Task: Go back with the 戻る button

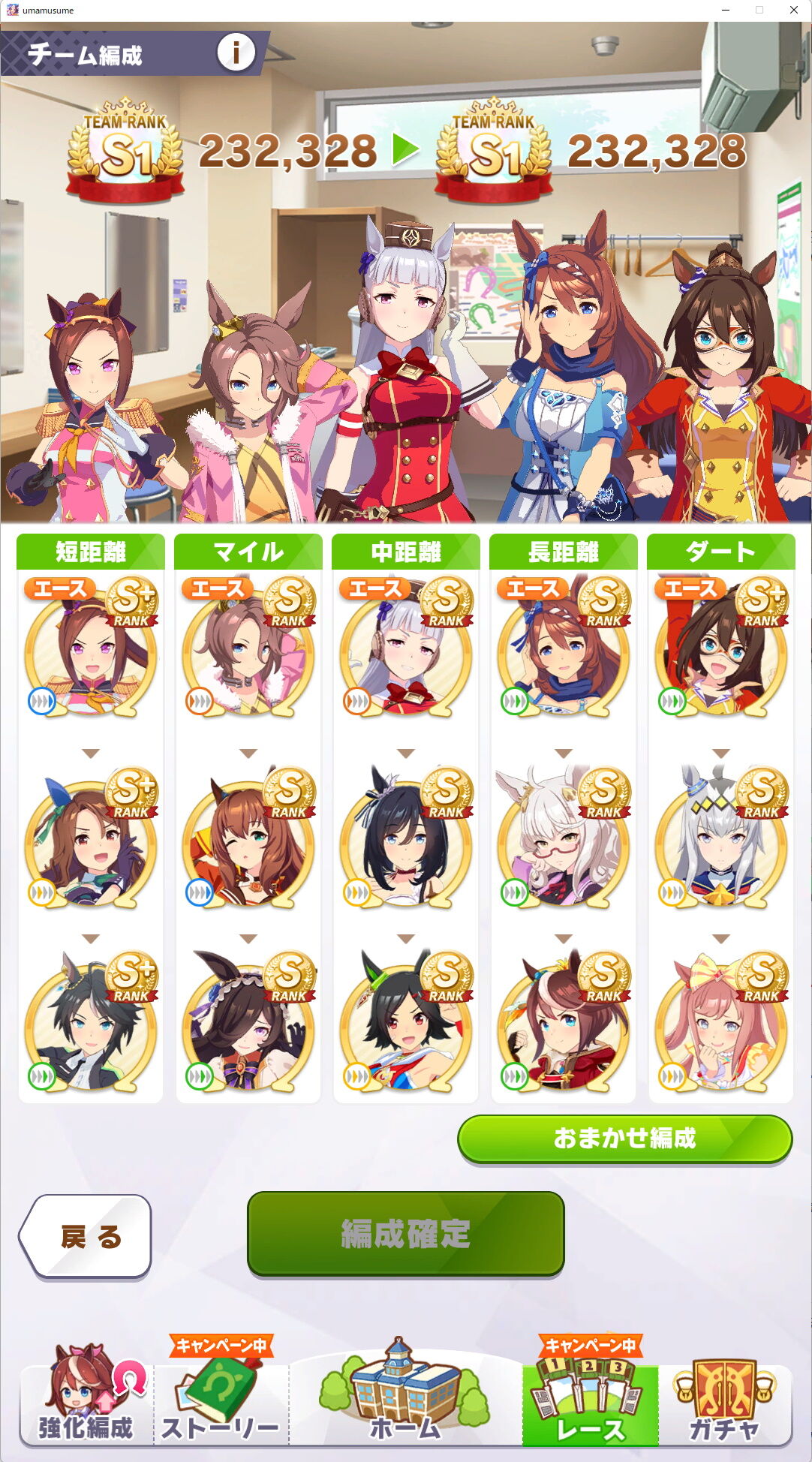Action: (x=86, y=1236)
